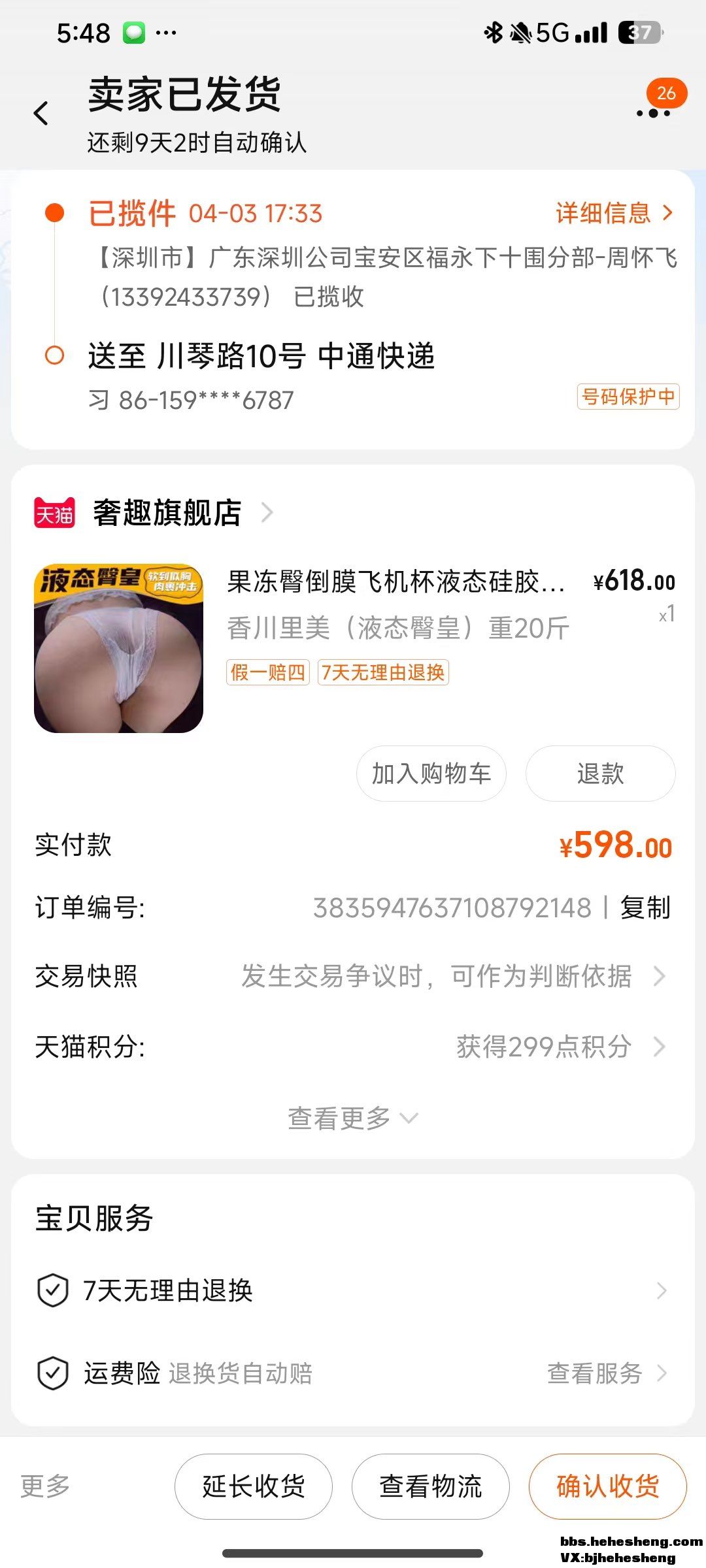Extend receipt time with 延长收货
706x1568 pixels.
(x=254, y=1486)
